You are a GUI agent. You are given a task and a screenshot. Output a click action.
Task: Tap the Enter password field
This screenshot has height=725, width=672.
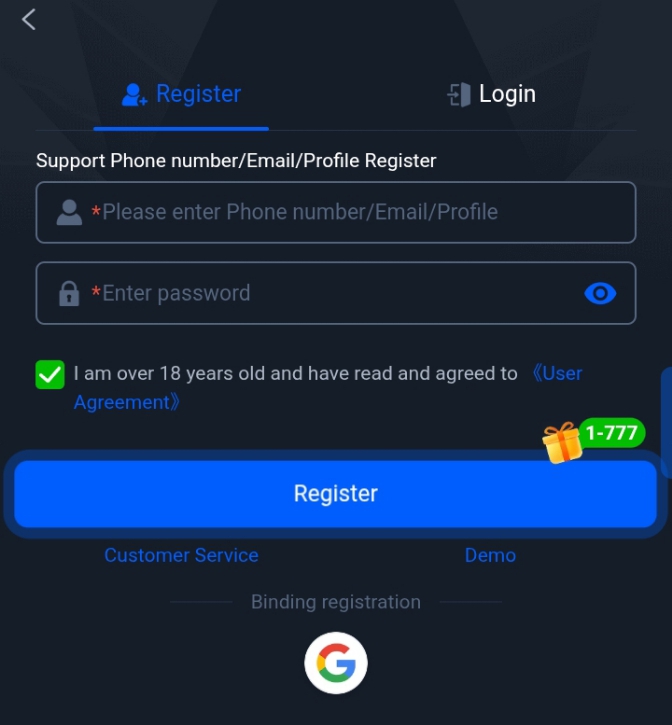point(320,293)
